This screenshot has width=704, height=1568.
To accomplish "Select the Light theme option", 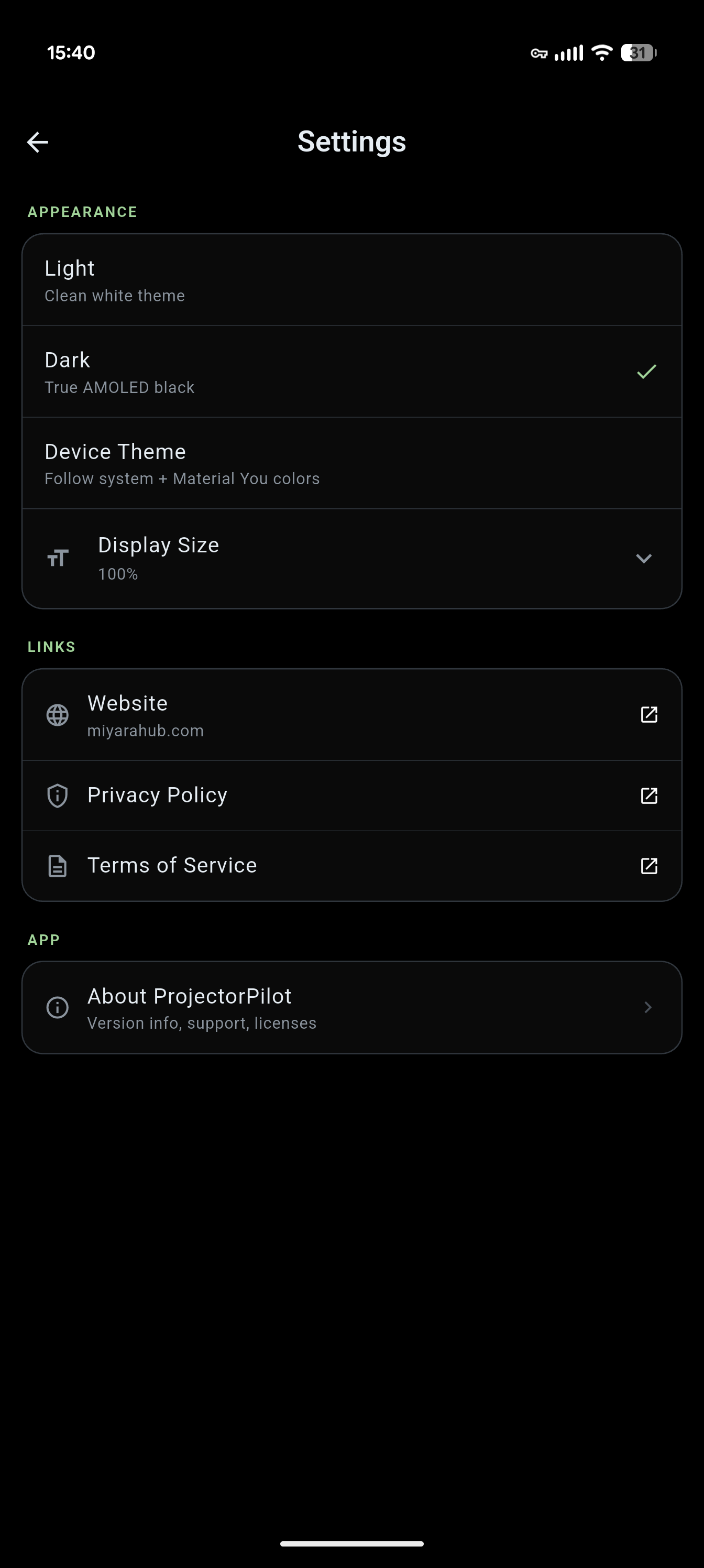I will tap(351, 279).
